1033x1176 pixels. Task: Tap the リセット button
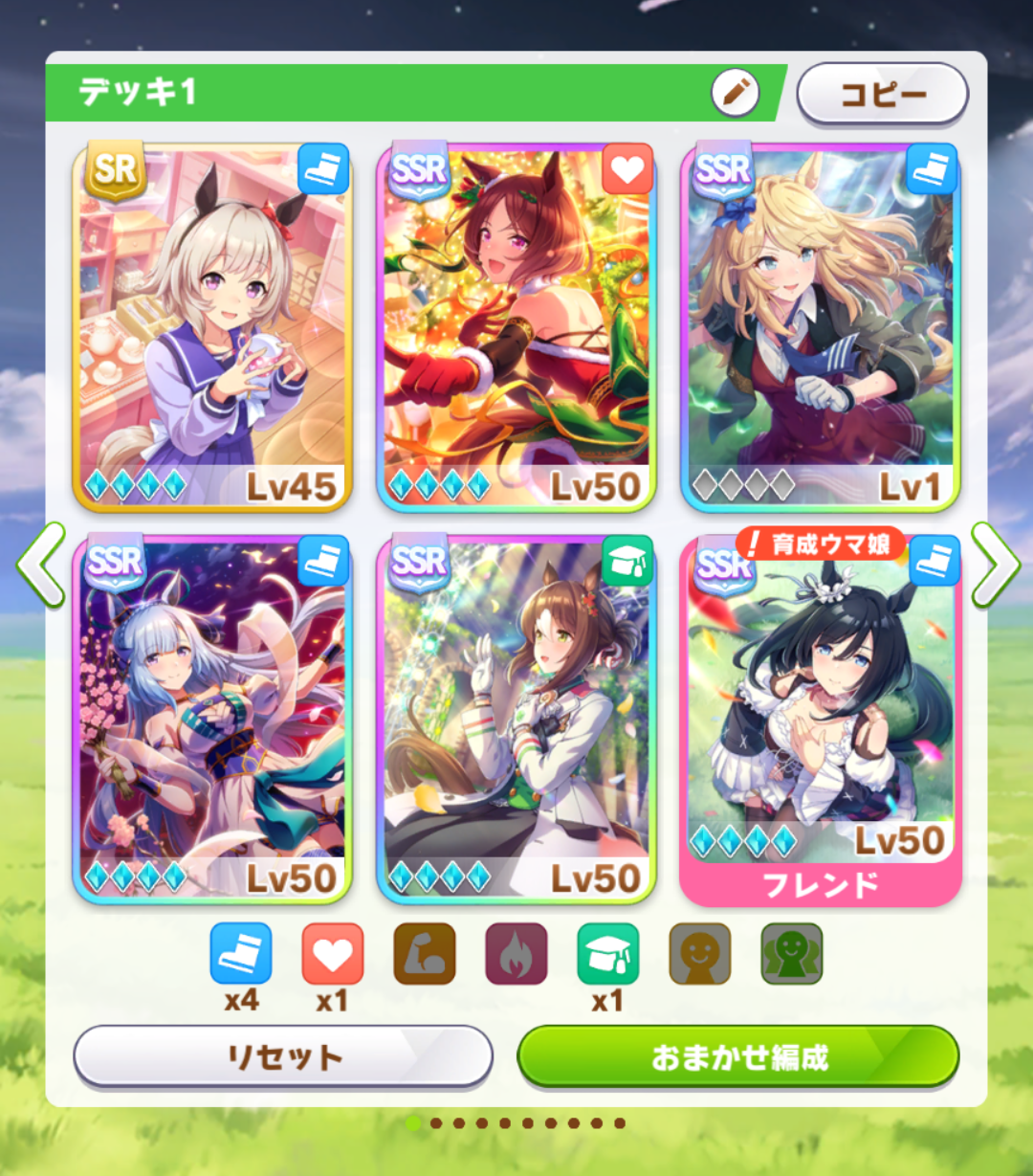pos(283,1056)
